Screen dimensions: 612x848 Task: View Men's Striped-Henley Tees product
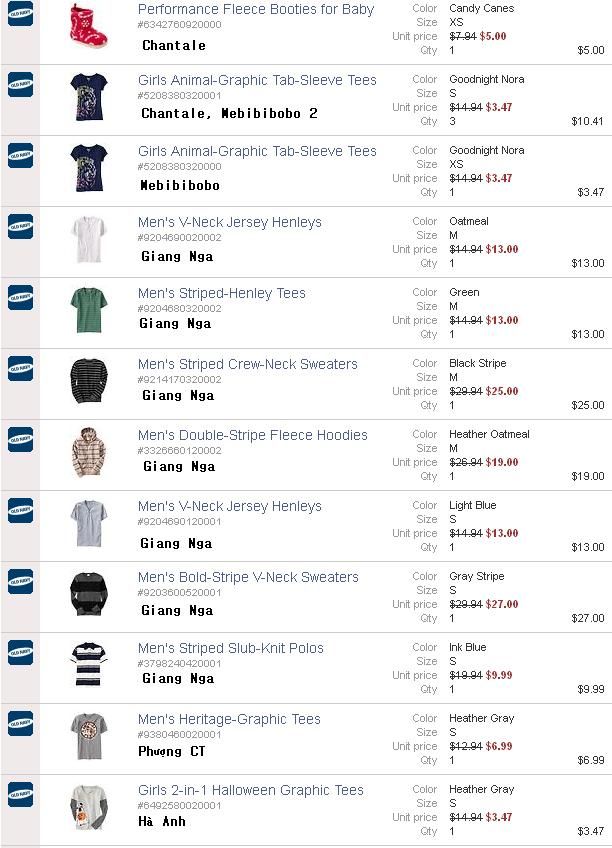point(221,293)
